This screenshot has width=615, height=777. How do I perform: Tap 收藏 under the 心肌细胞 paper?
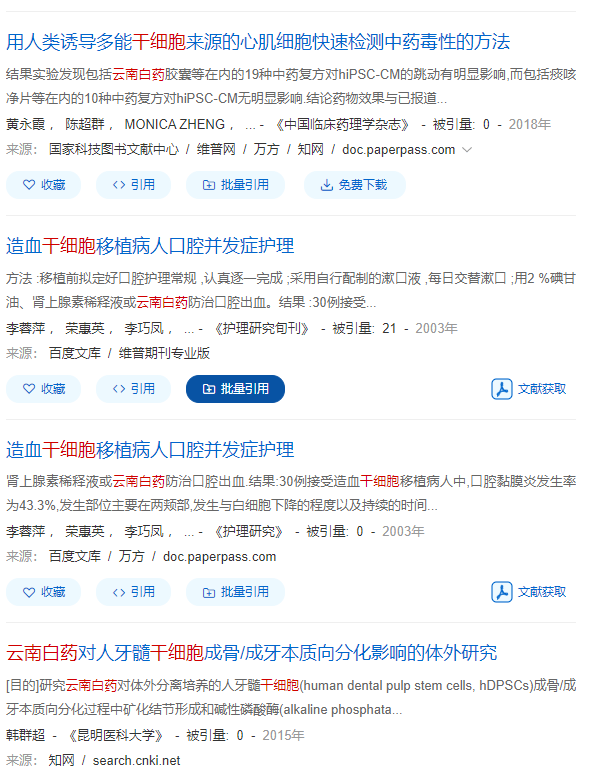pyautogui.click(x=43, y=185)
